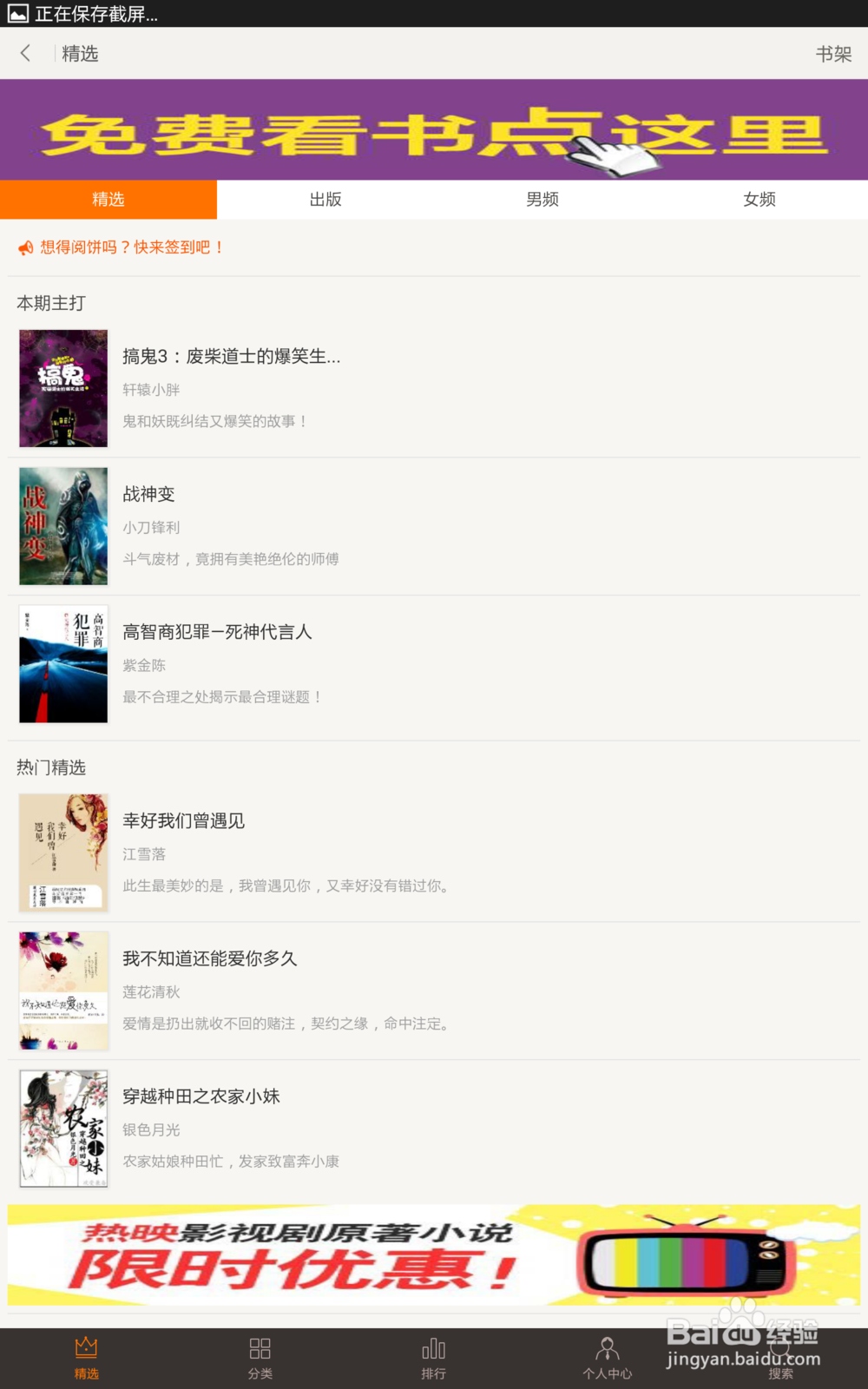The width and height of the screenshot is (868, 1389).
Task: Tap the 搞鬼3 book cover thumbnail
Action: pyautogui.click(x=62, y=388)
